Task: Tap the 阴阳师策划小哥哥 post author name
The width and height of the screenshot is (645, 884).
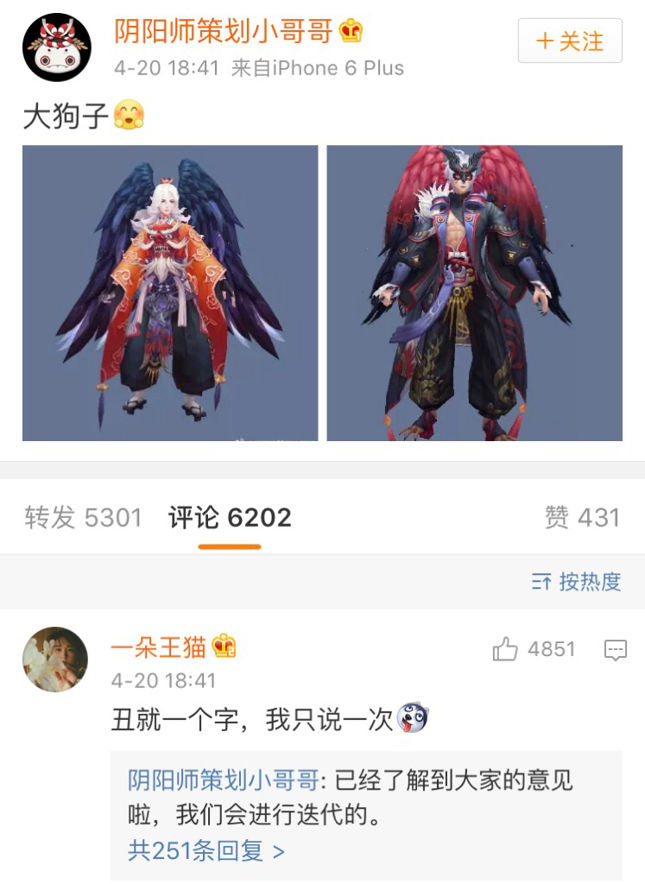Action: tap(223, 32)
